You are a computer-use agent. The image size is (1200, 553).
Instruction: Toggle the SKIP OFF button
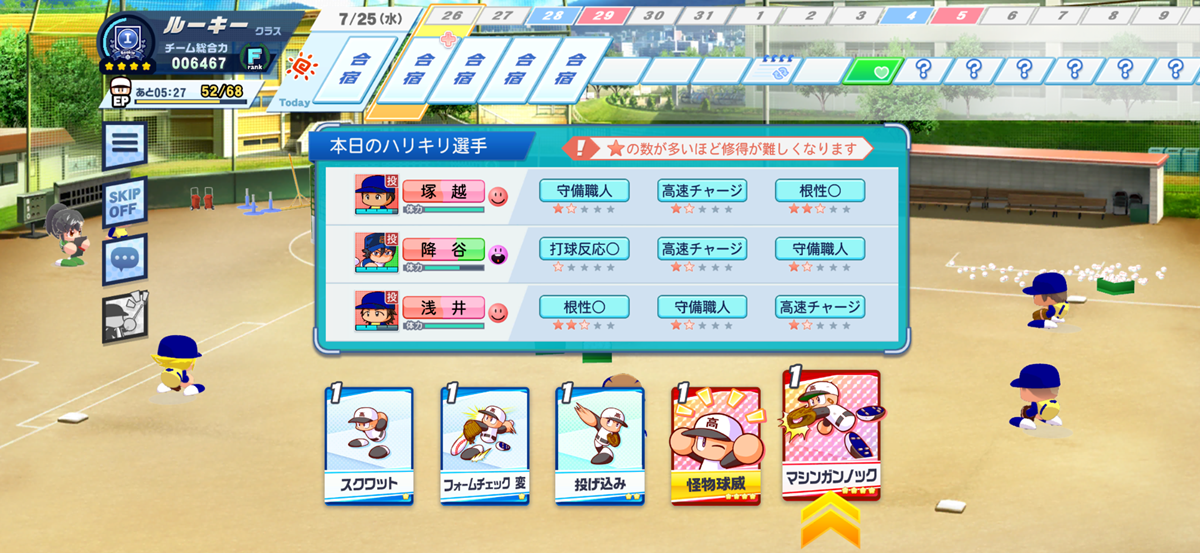click(x=125, y=203)
